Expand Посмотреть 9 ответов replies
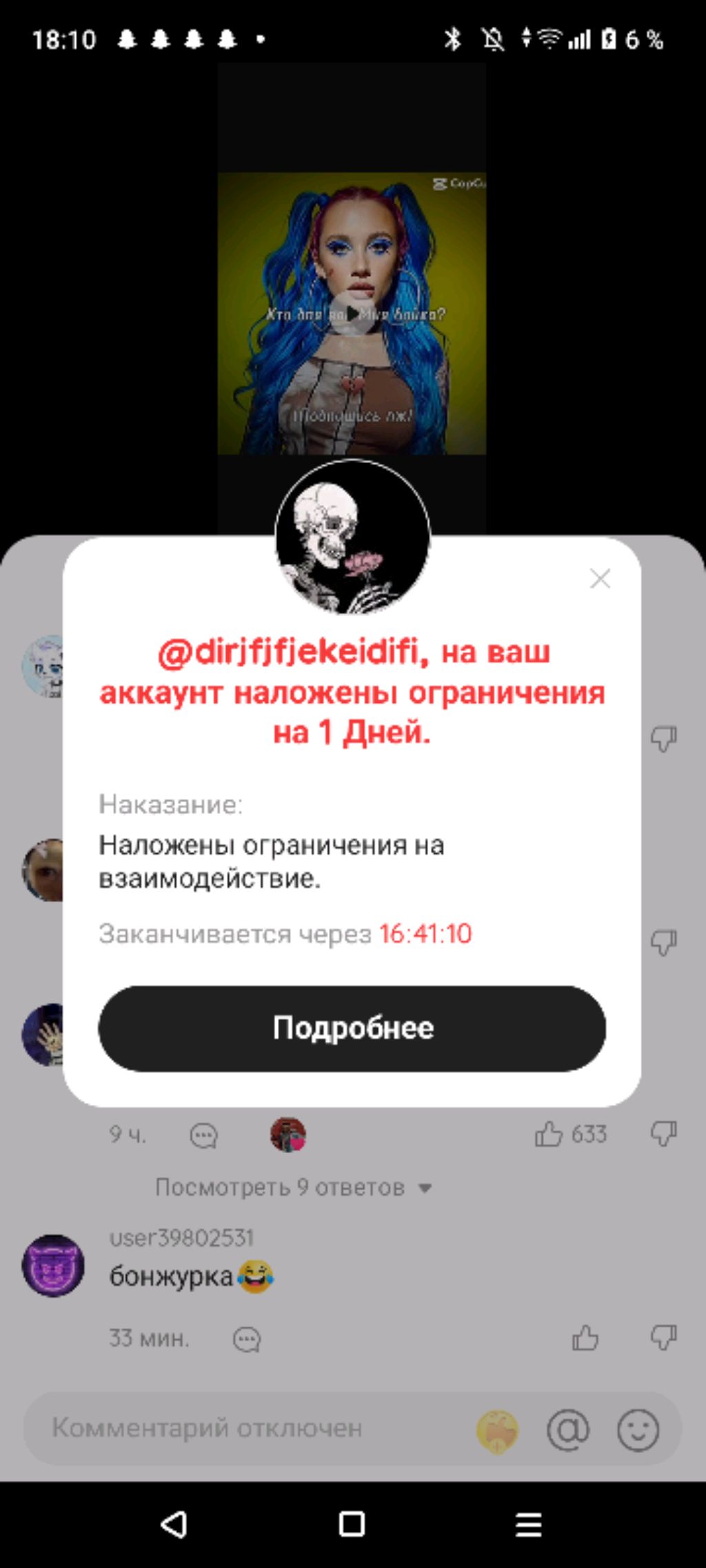Screen dimensions: 706x1568 click(293, 1188)
